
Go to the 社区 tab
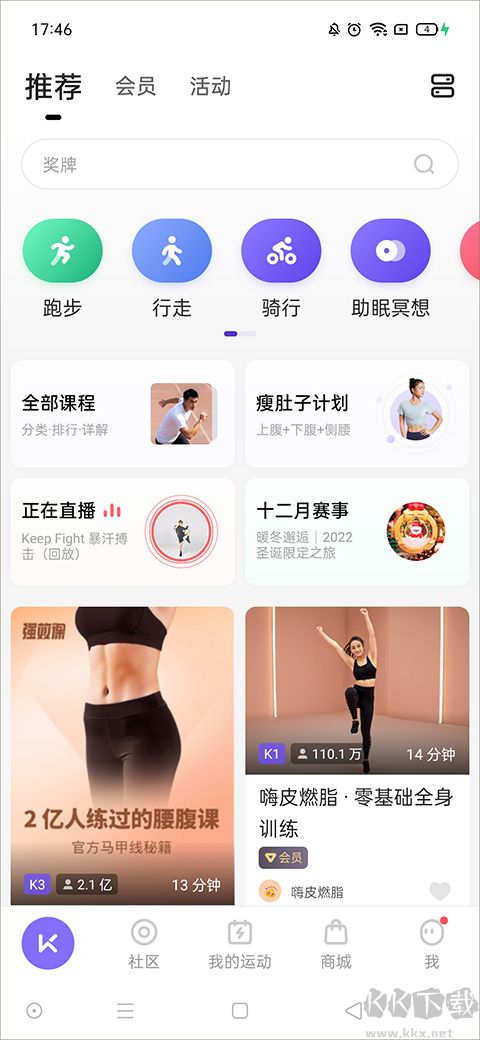(x=144, y=943)
